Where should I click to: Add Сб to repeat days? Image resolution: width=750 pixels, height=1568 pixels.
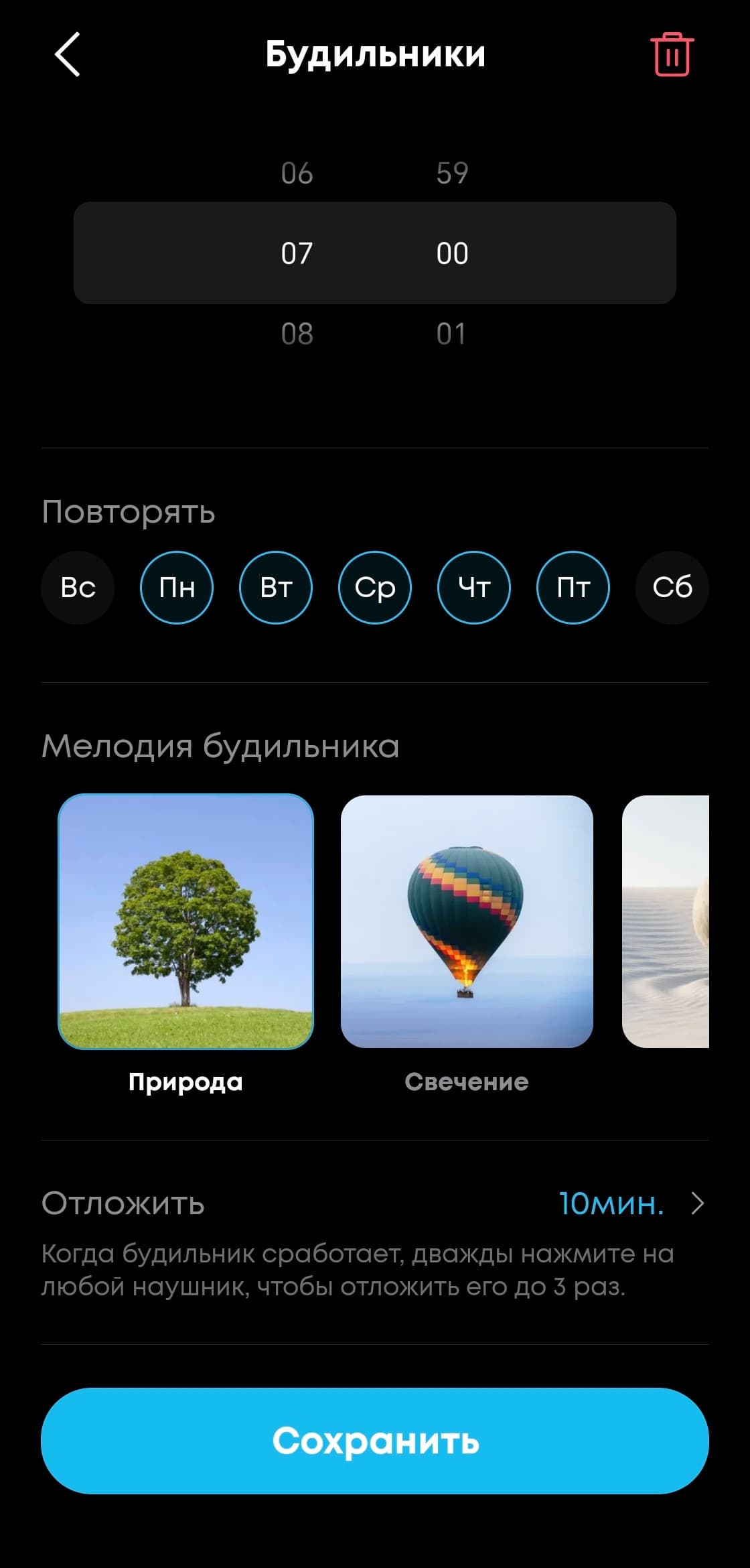672,588
